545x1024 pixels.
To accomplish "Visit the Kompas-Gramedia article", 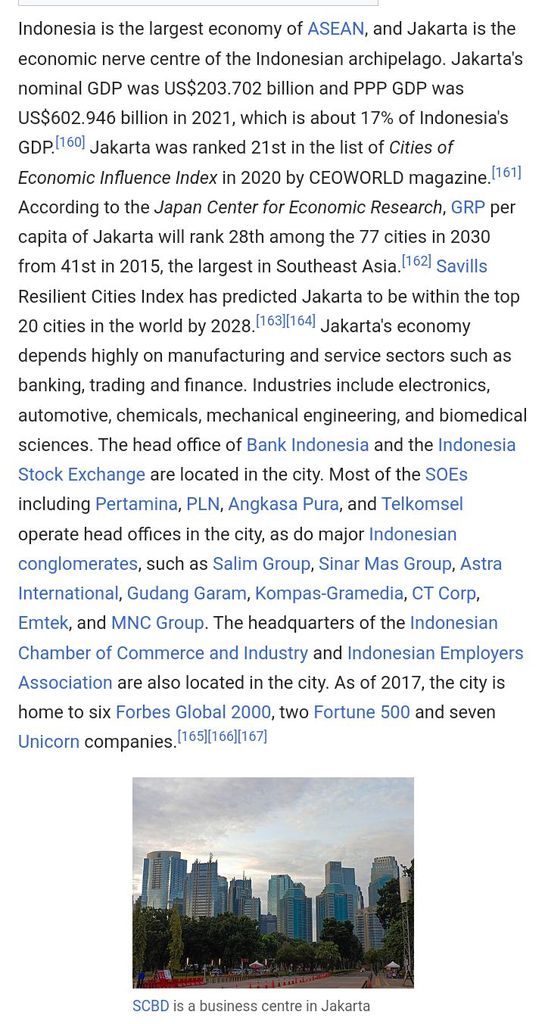I will click(329, 594).
